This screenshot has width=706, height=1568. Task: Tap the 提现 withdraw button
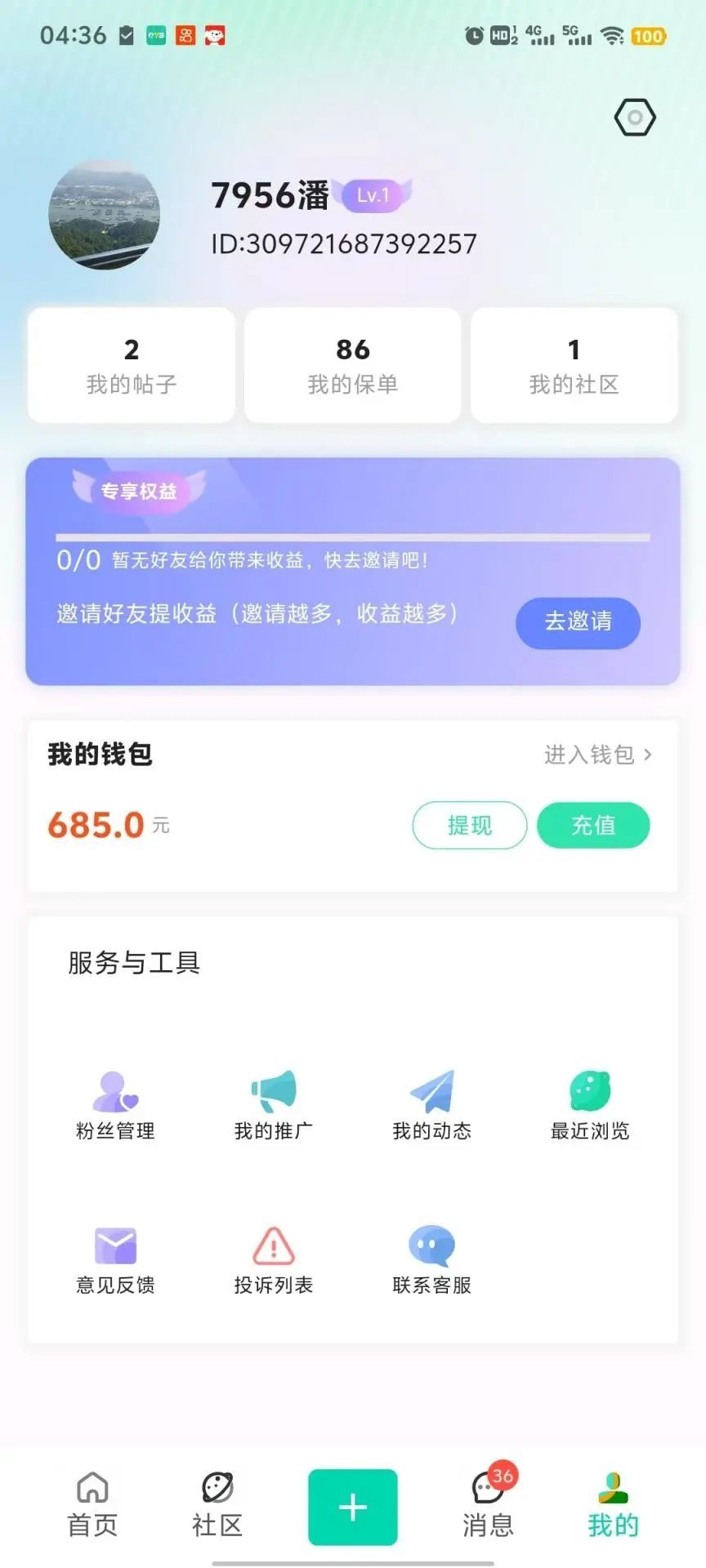[x=470, y=825]
